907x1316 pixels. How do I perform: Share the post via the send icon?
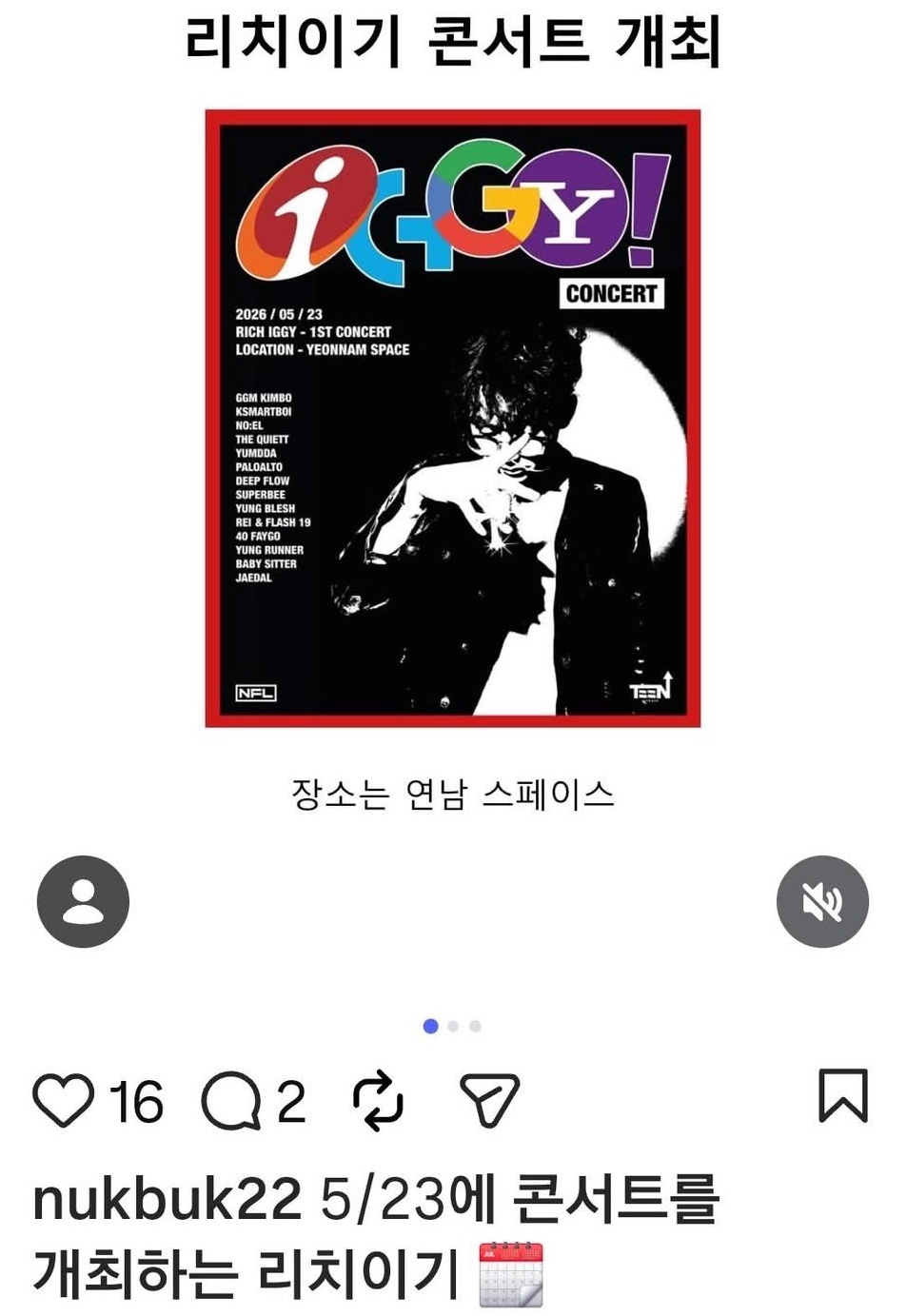point(489,1100)
